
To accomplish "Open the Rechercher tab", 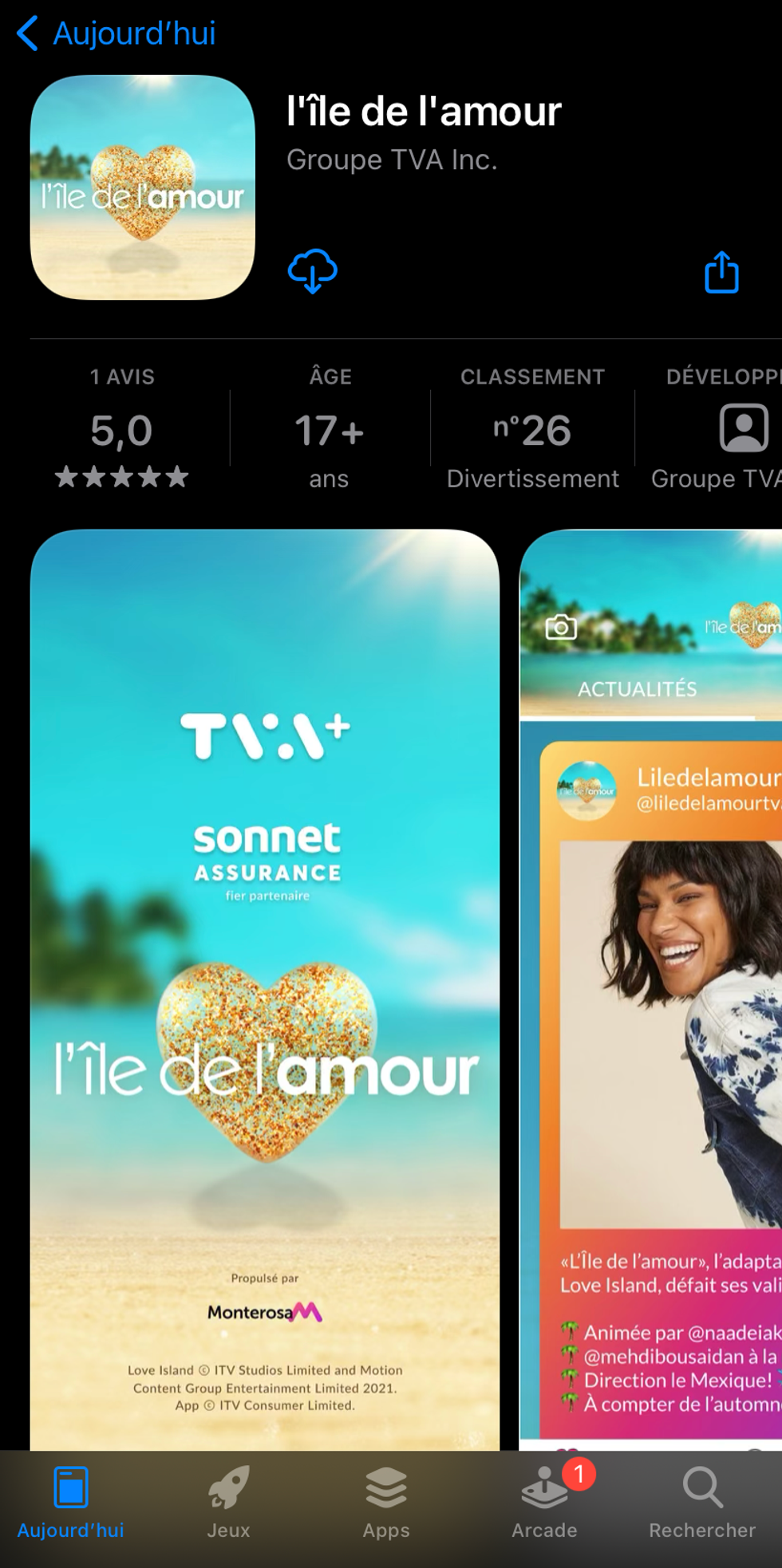I will (x=702, y=1503).
